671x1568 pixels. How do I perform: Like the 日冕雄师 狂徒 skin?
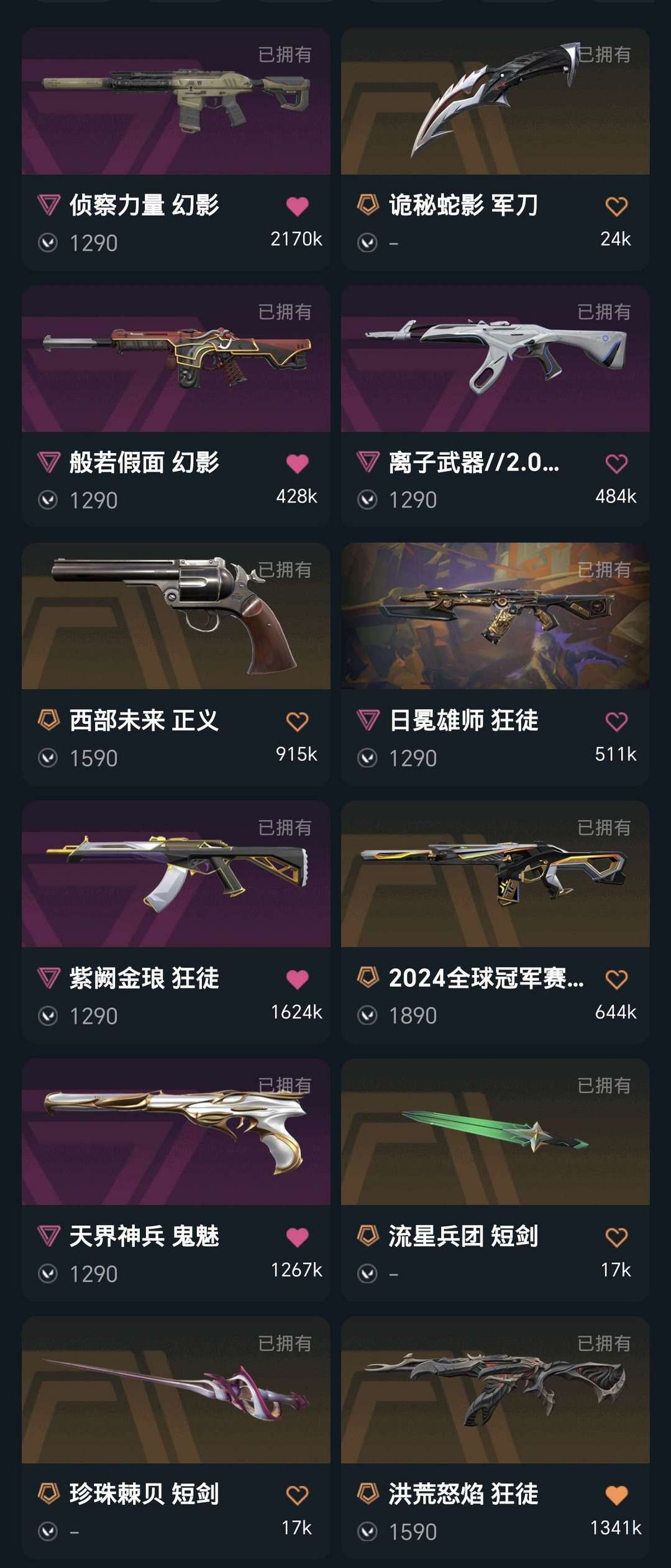[x=616, y=722]
